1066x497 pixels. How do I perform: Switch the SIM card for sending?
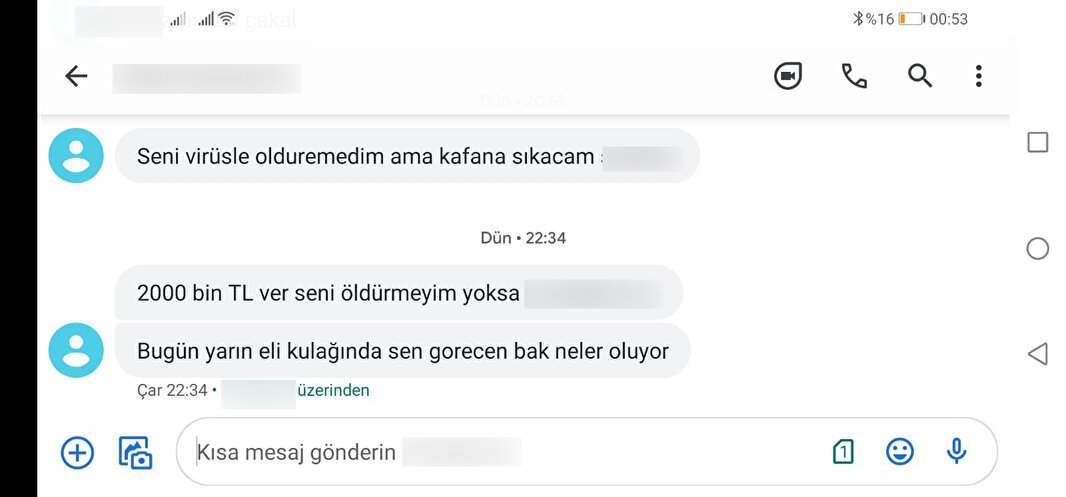click(x=843, y=452)
